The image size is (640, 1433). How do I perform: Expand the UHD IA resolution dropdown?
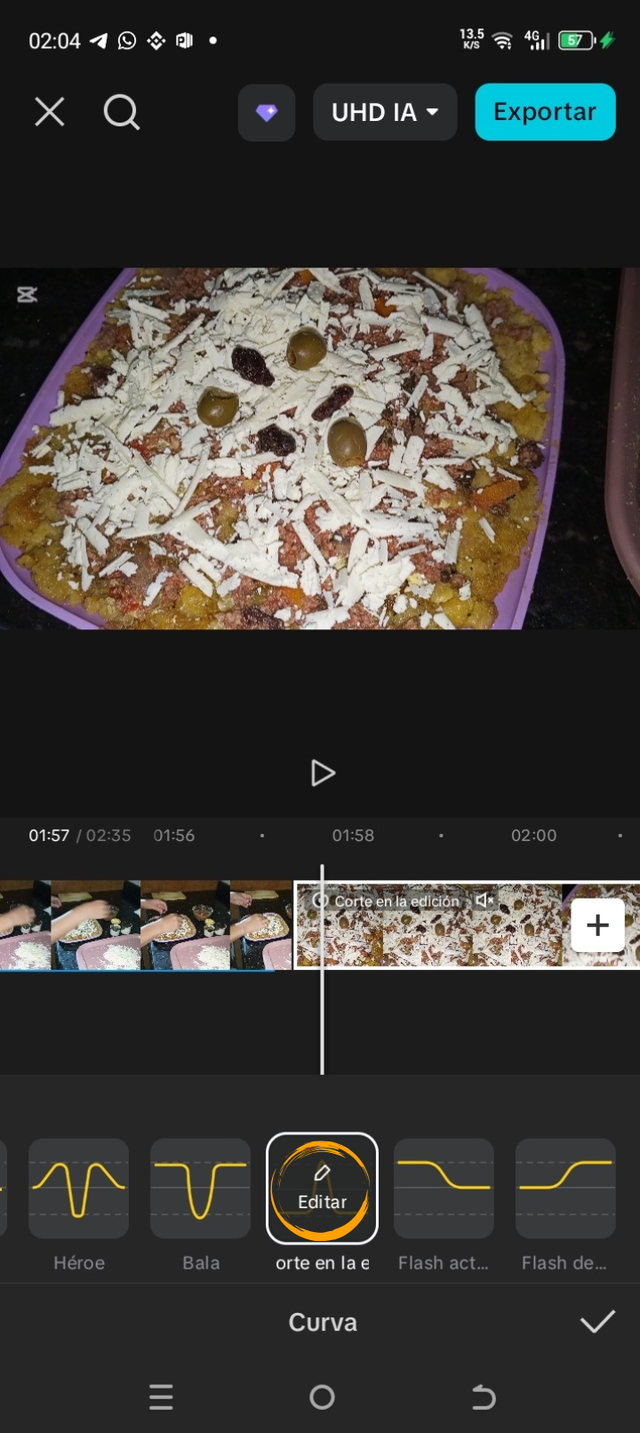[x=385, y=112]
